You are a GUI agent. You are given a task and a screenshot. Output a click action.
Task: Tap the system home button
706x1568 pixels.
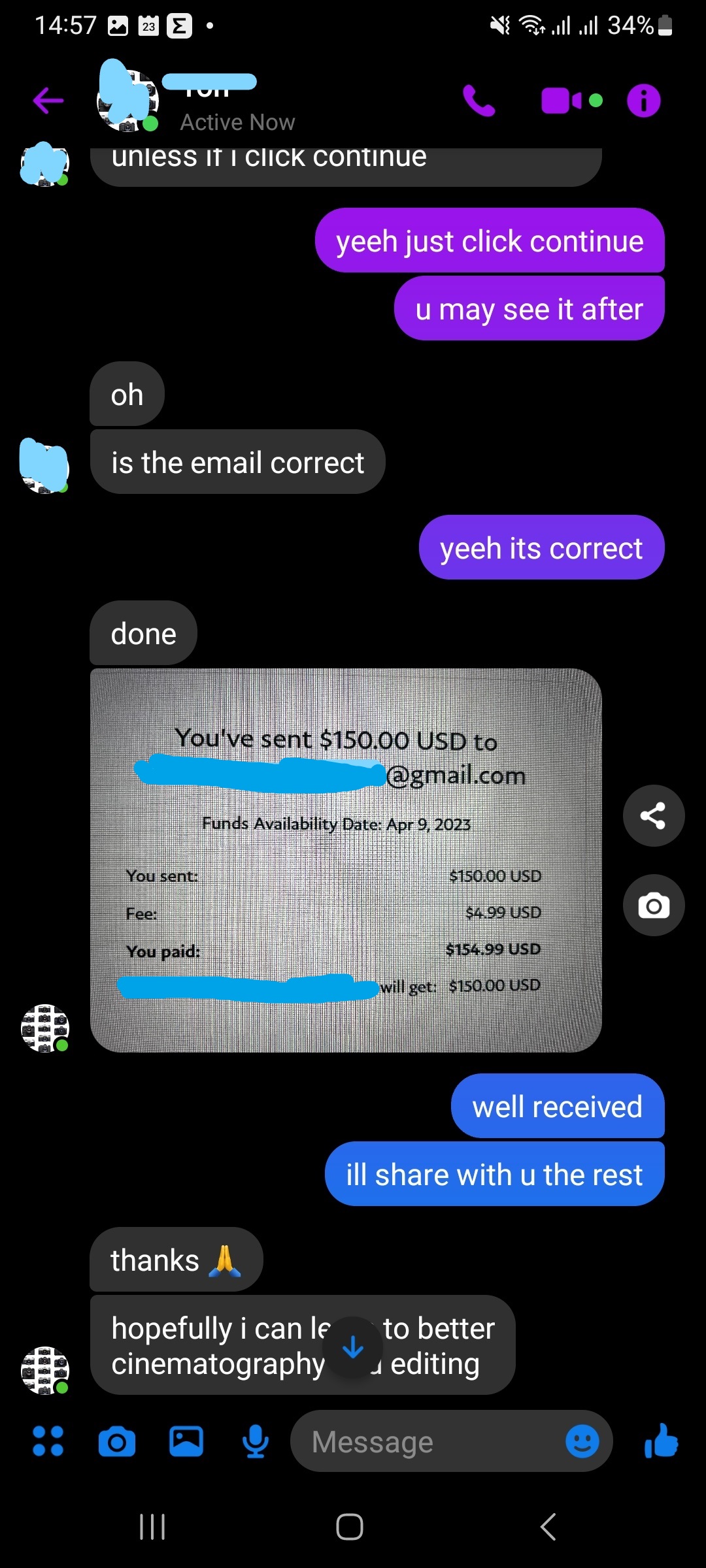click(x=350, y=1527)
